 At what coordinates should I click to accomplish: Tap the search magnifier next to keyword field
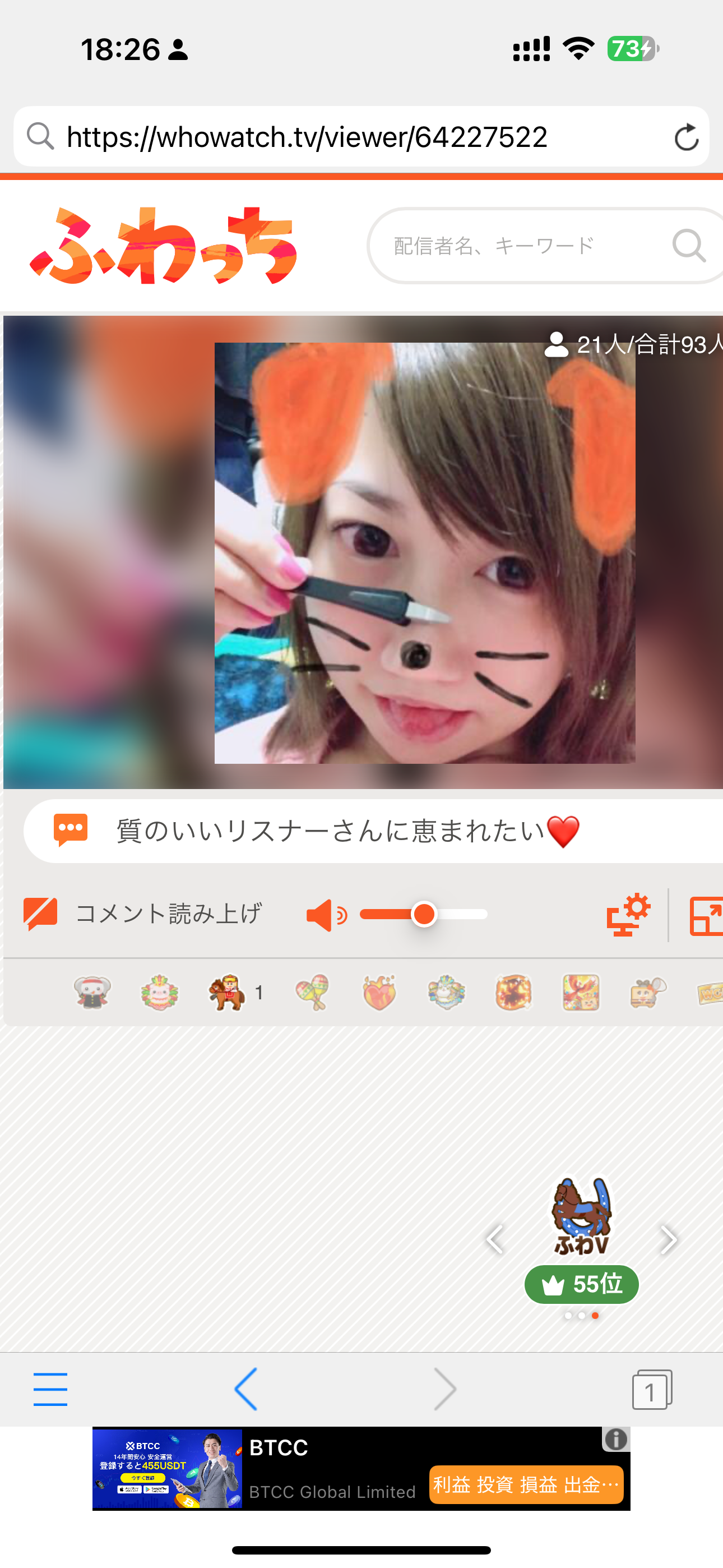[688, 246]
